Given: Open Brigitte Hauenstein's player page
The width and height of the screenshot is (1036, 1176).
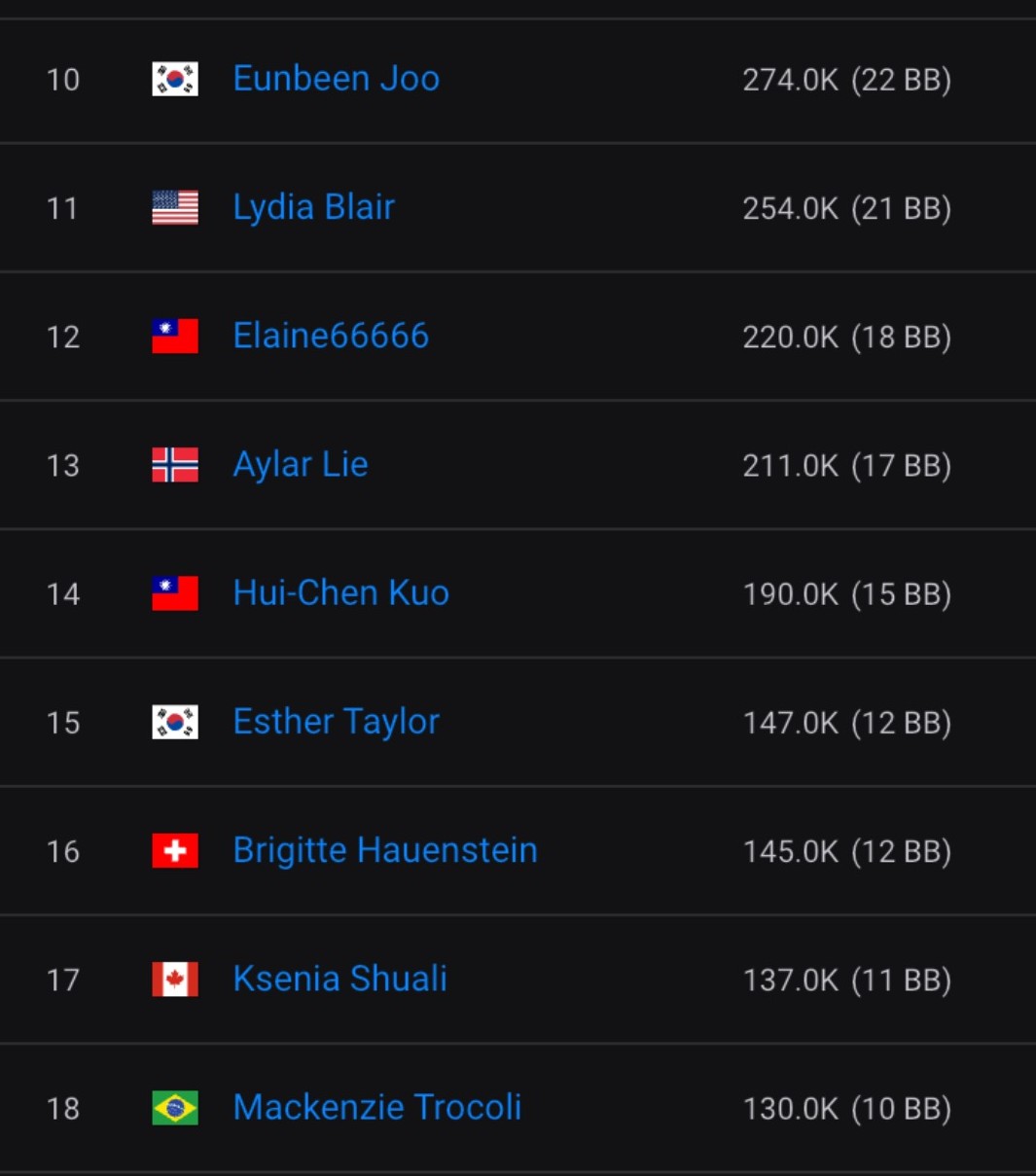Looking at the screenshot, I should coord(384,850).
